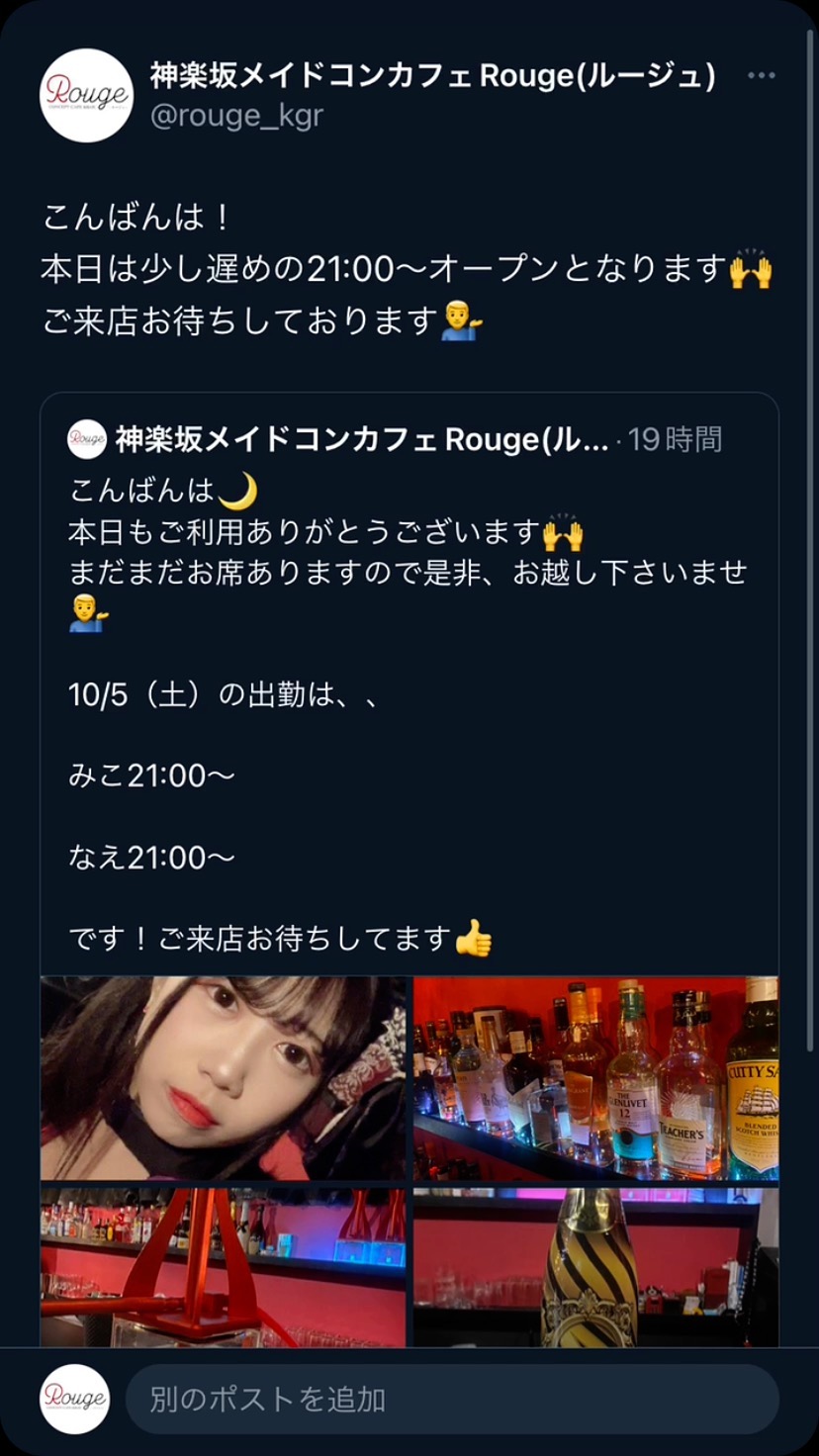
Task: View the selfie photo in quoted post
Action: coord(224,1078)
